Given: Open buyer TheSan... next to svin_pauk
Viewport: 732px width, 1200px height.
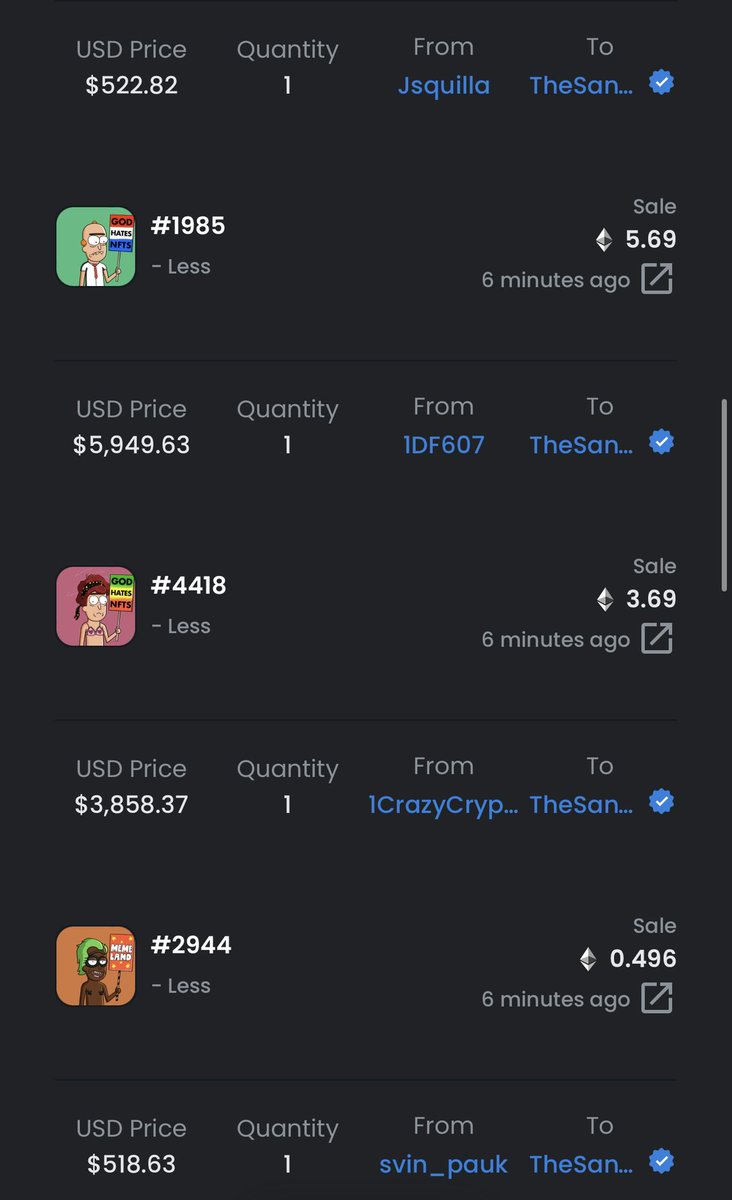Looking at the screenshot, I should pyautogui.click(x=581, y=1164).
